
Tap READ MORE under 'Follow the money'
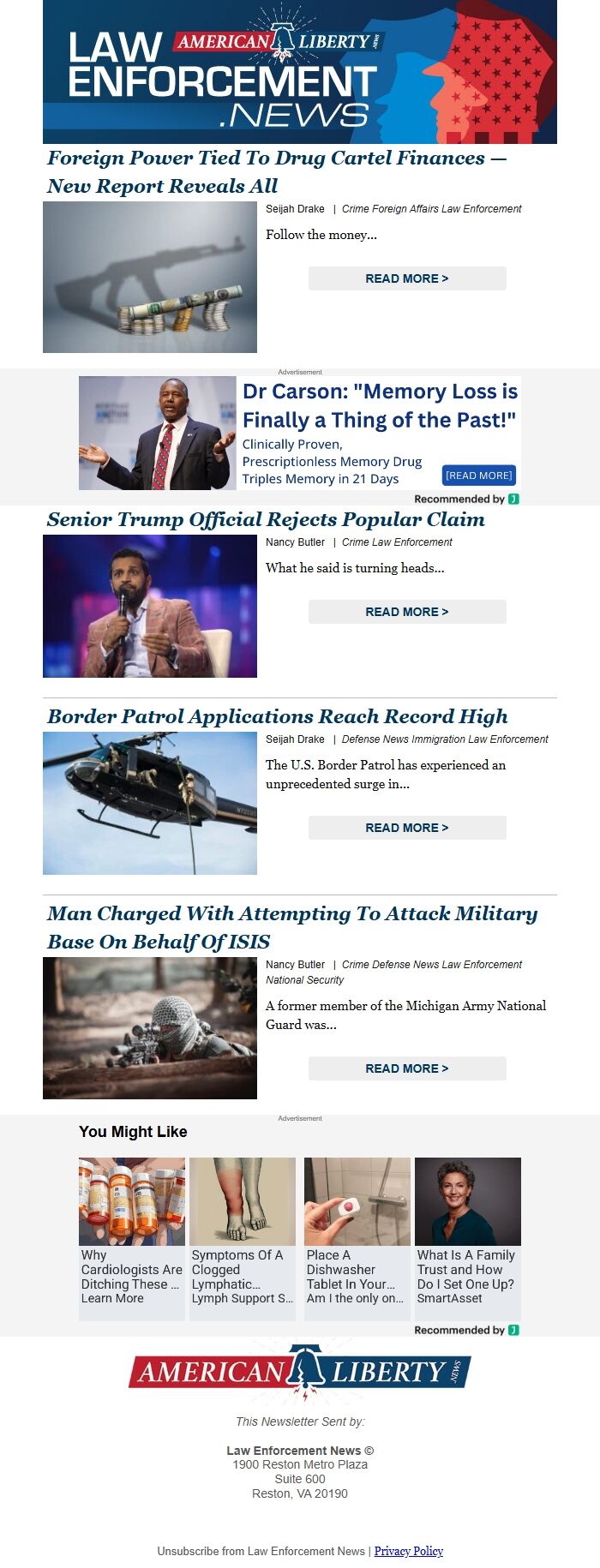[x=407, y=278]
